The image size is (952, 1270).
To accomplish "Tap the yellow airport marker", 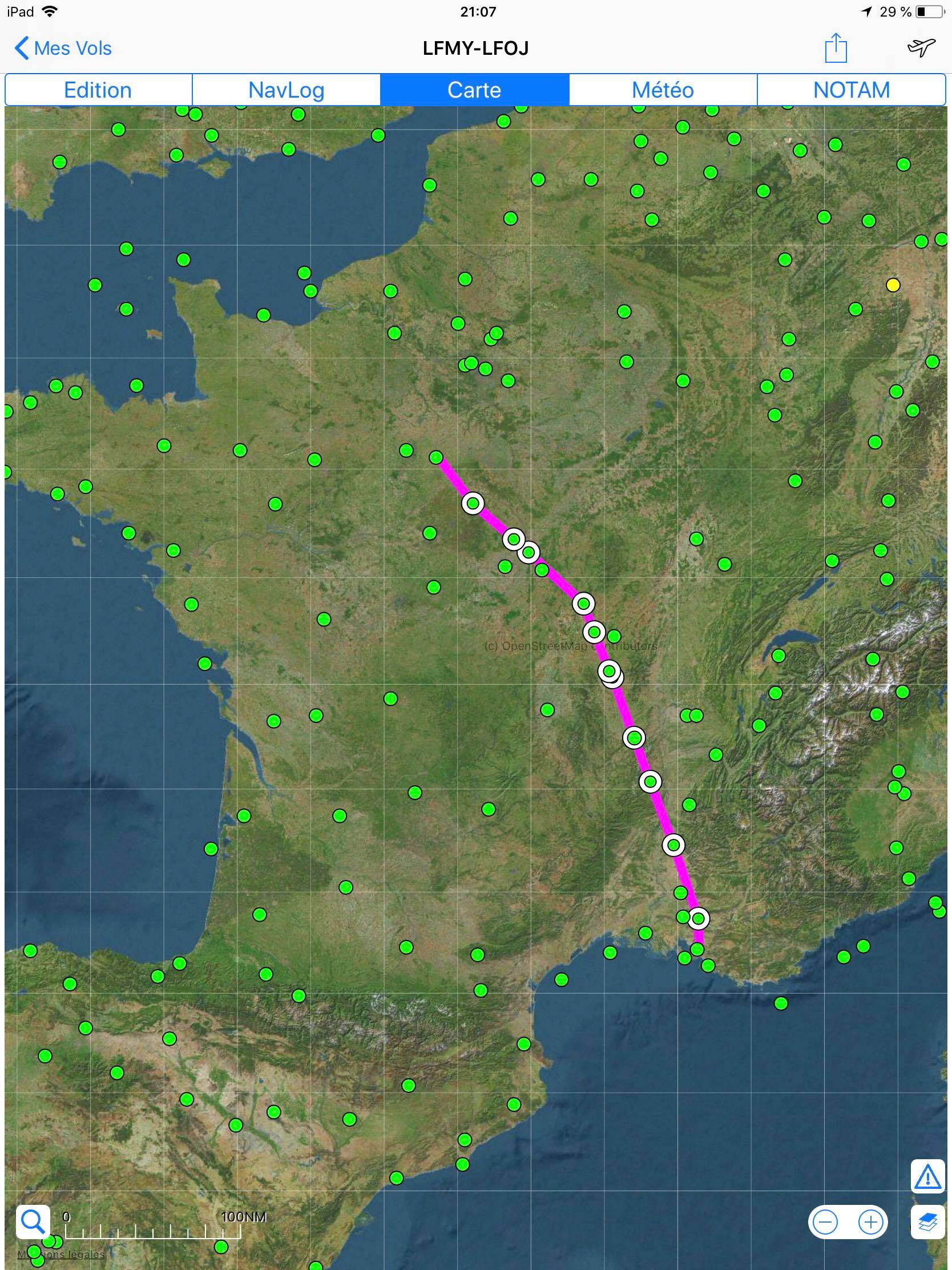I will click(892, 285).
